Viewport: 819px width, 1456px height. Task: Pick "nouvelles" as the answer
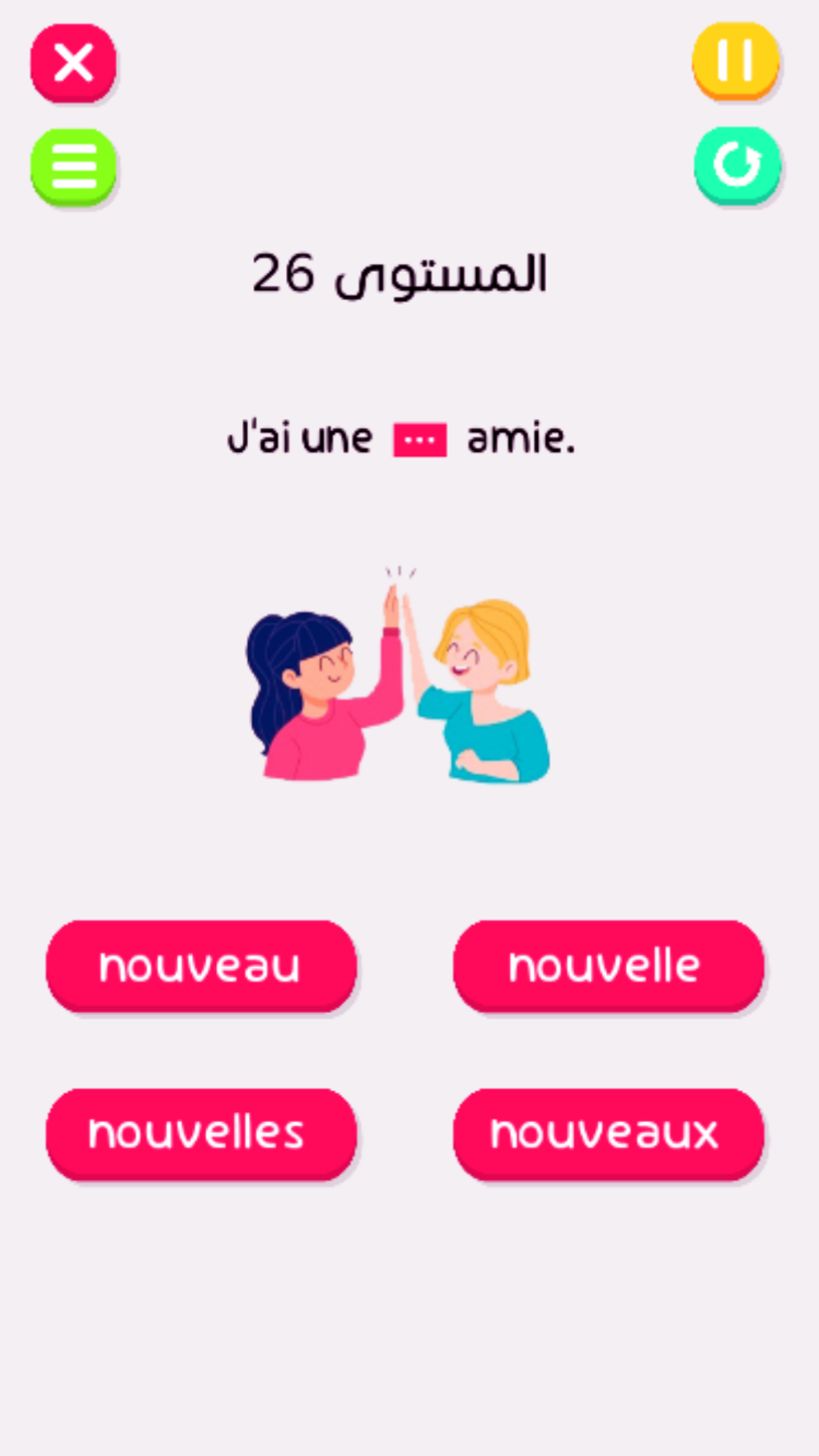point(201,1133)
